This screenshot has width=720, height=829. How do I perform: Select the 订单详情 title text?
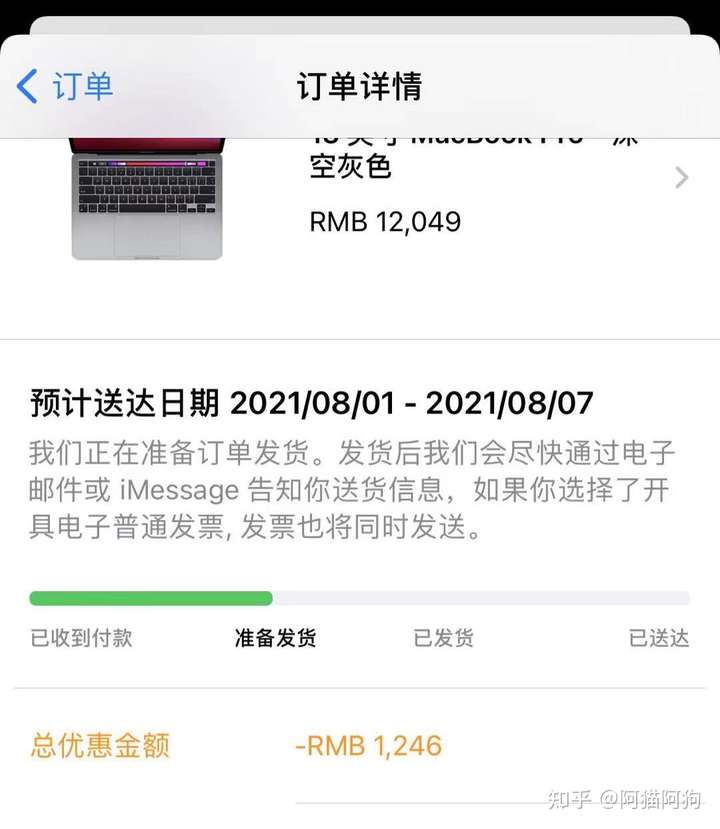[360, 86]
